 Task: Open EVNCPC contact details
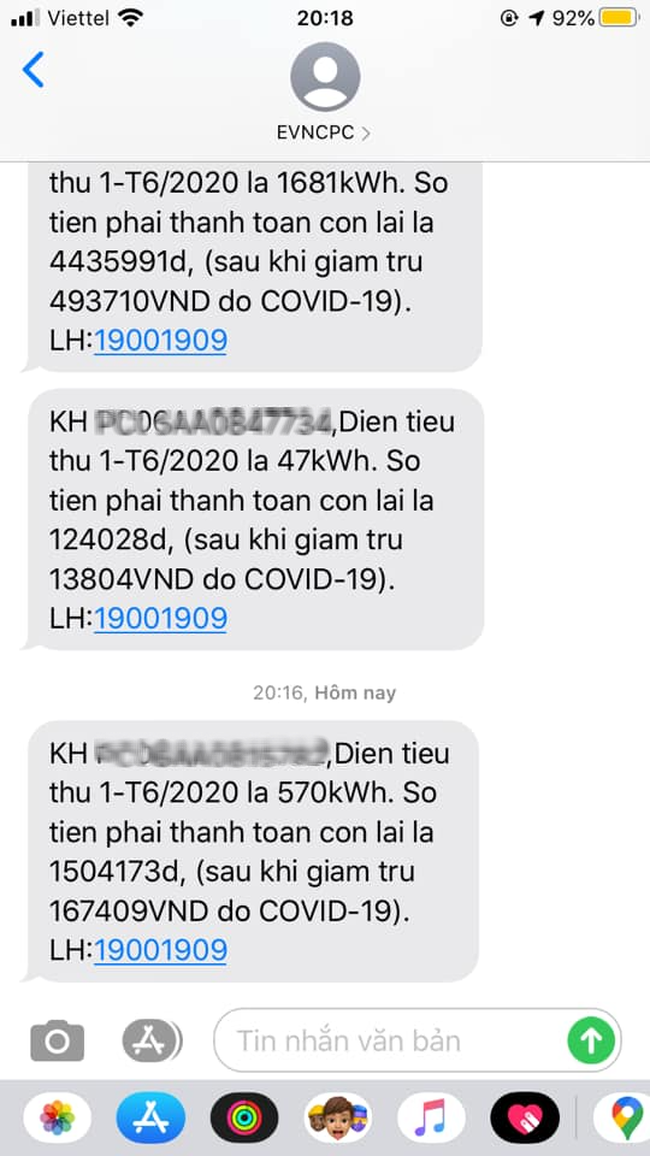pos(324,91)
